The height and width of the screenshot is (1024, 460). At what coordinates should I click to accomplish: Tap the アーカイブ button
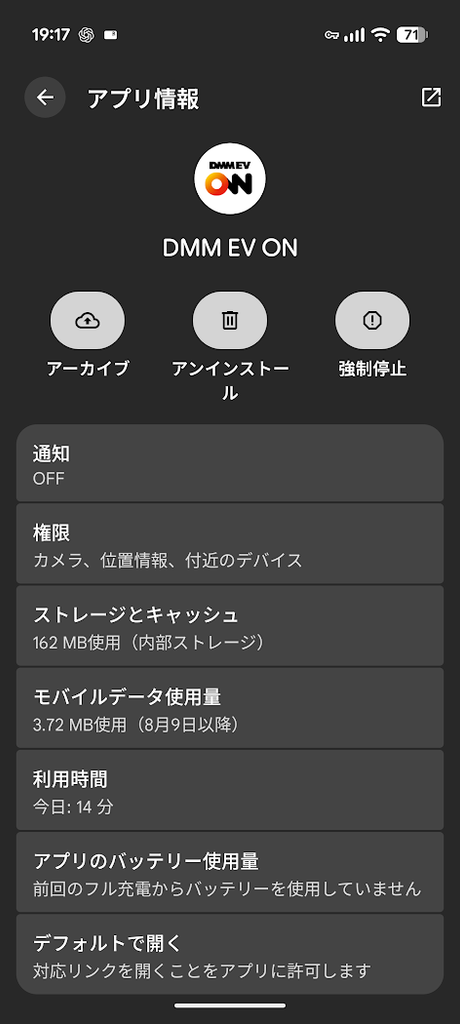point(88,320)
